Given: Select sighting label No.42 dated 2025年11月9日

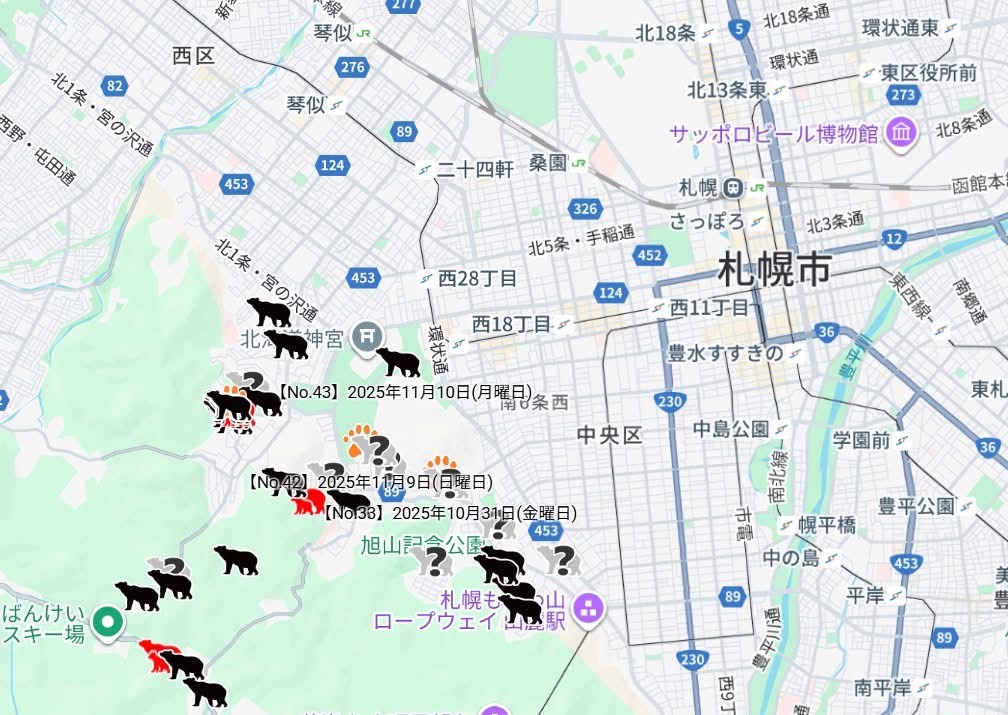Looking at the screenshot, I should 369,482.
